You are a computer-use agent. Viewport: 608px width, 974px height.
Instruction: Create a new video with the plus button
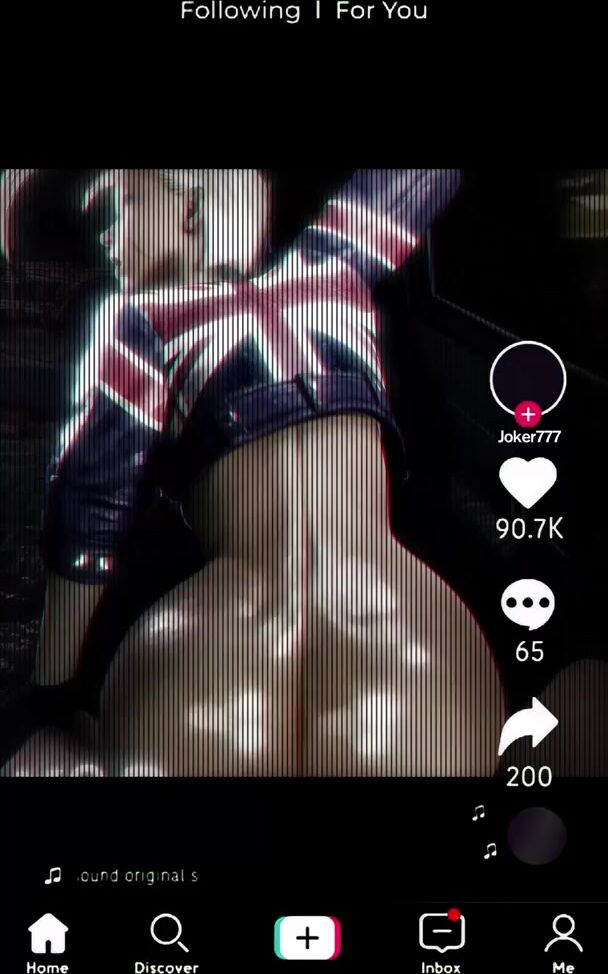tap(307, 938)
